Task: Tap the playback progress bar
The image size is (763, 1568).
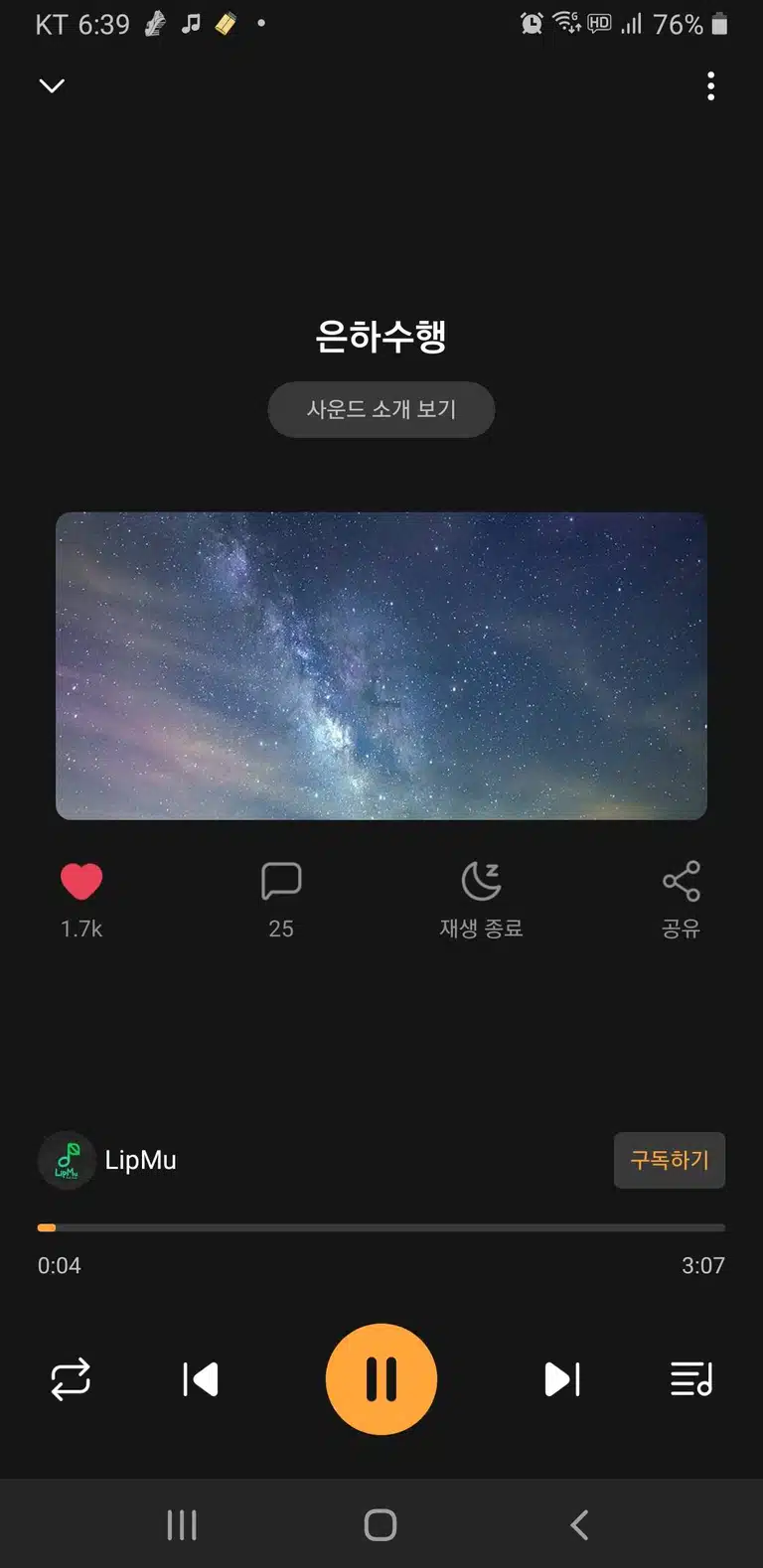Action: click(x=381, y=1228)
